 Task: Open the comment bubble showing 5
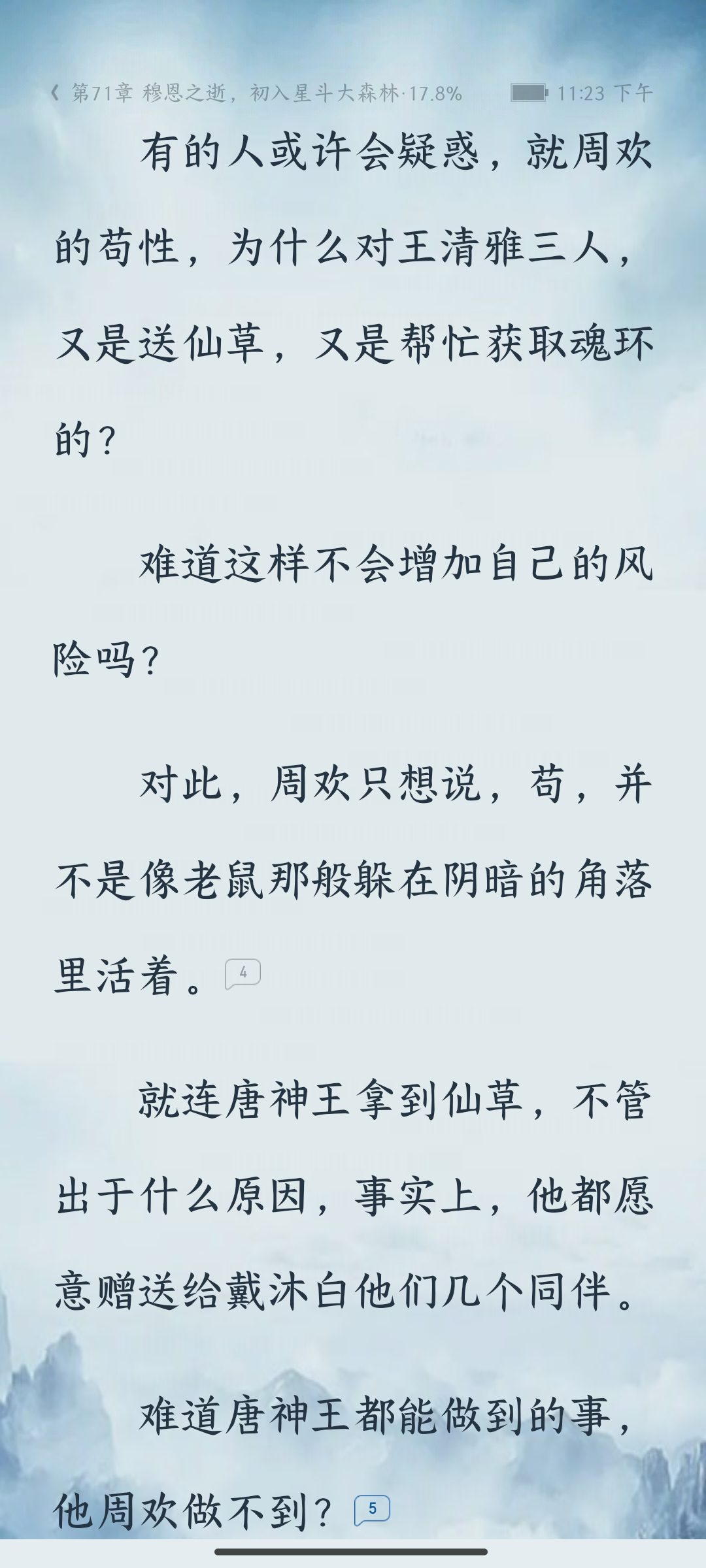click(372, 1509)
